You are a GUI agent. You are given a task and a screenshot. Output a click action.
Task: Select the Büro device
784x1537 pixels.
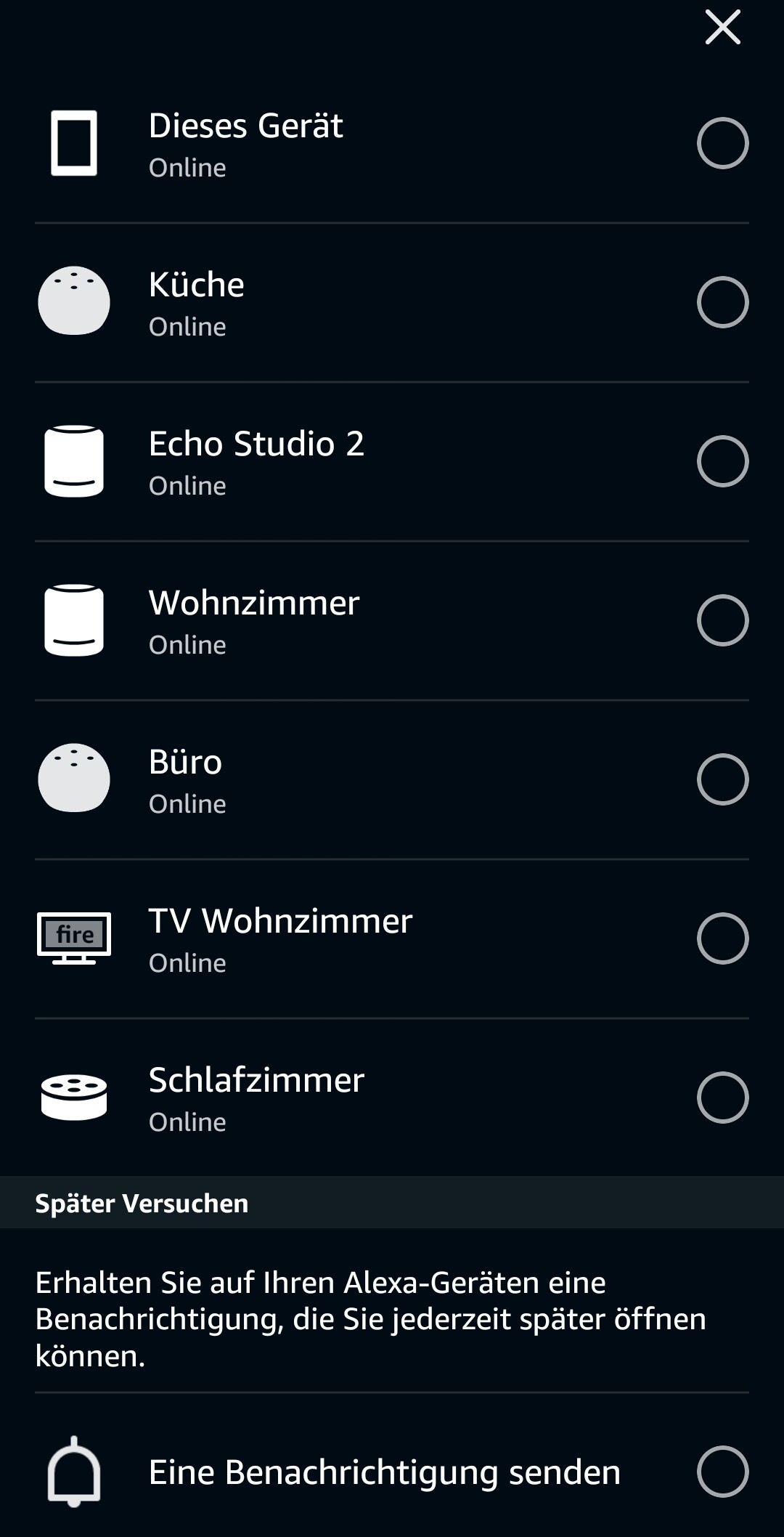(x=722, y=779)
